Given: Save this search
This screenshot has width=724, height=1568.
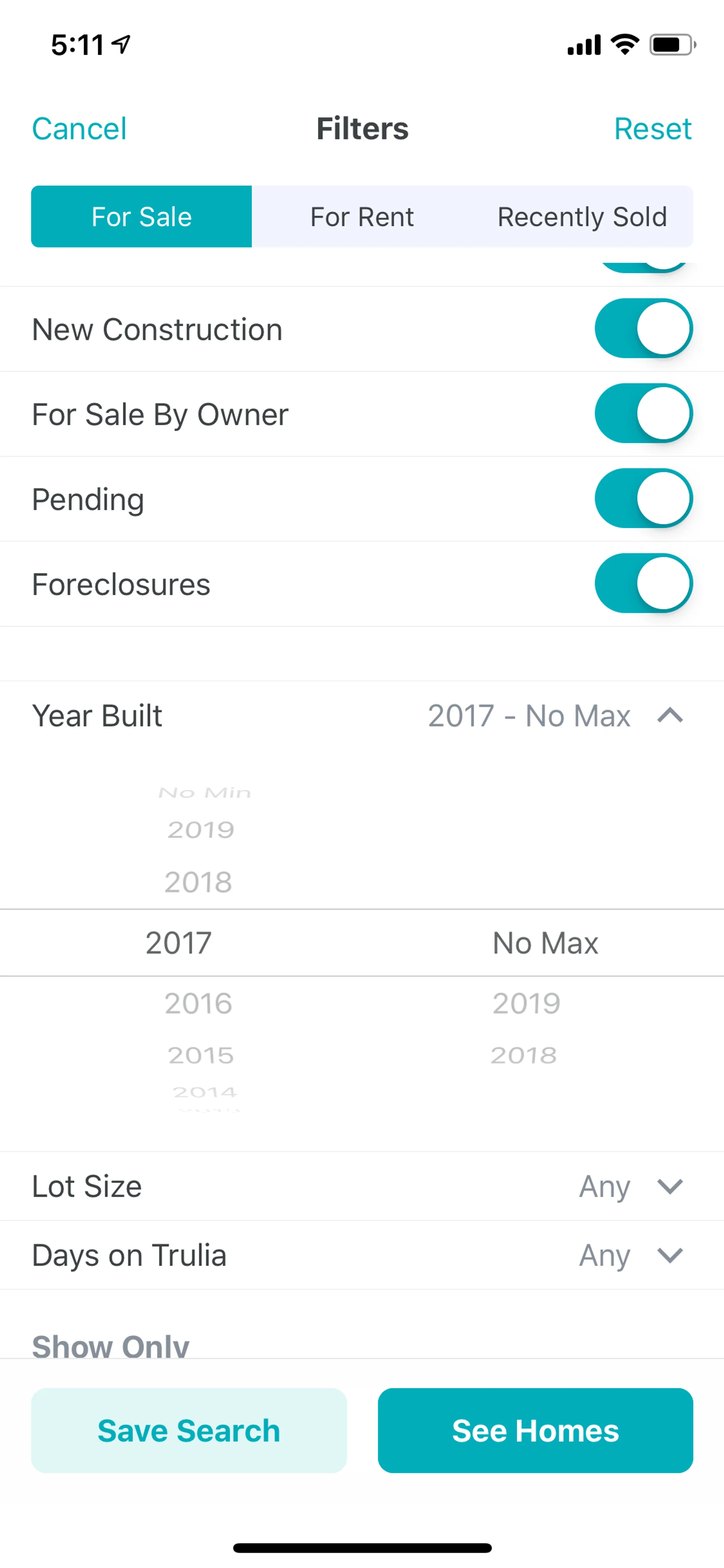Looking at the screenshot, I should point(189,1430).
